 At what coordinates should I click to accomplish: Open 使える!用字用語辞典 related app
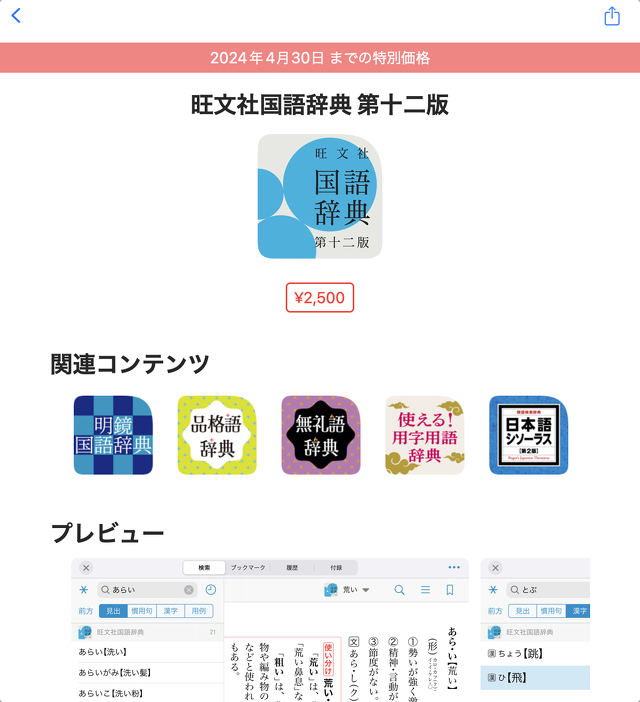click(425, 435)
